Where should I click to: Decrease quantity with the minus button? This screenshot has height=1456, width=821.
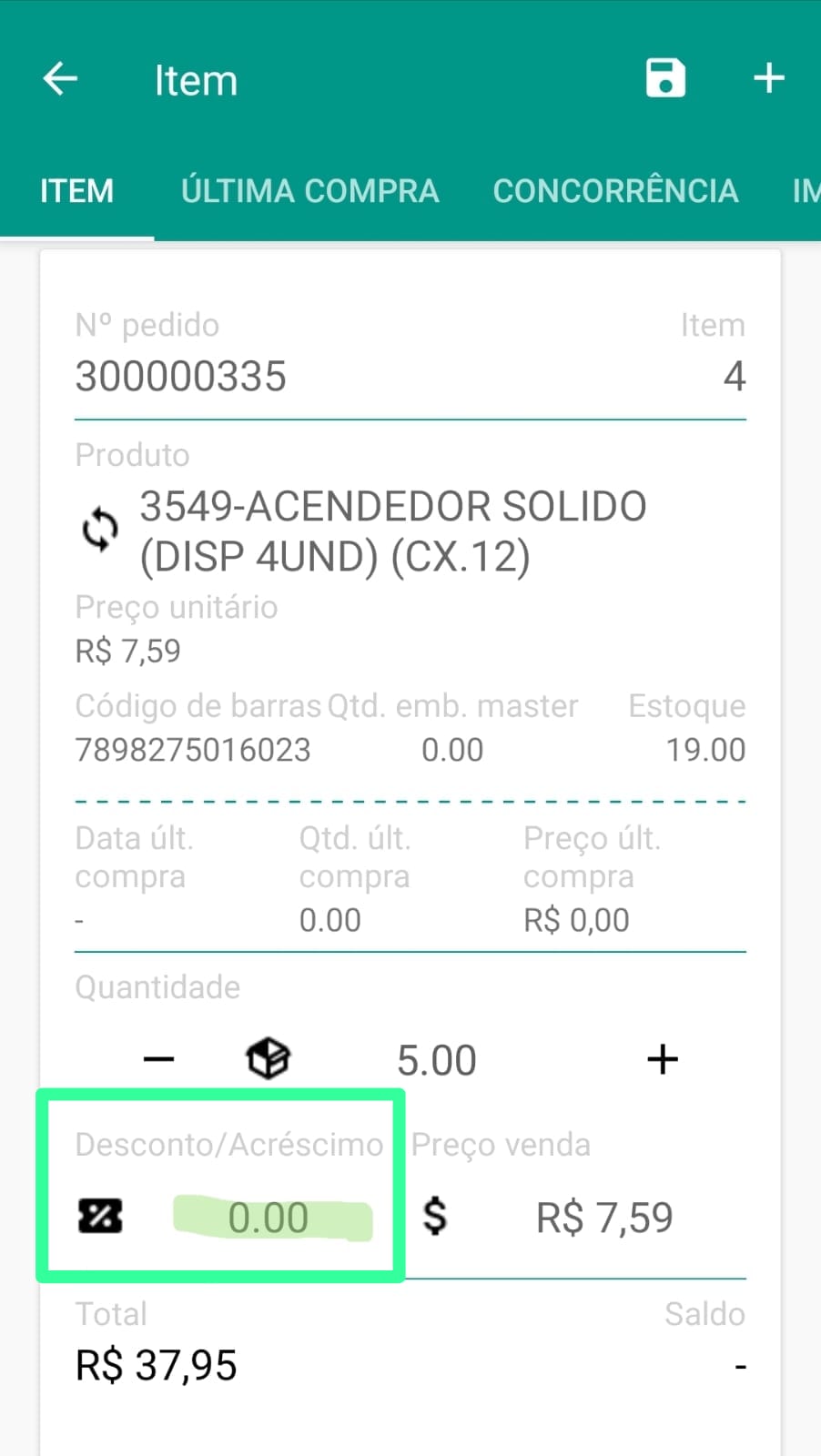point(158,1059)
